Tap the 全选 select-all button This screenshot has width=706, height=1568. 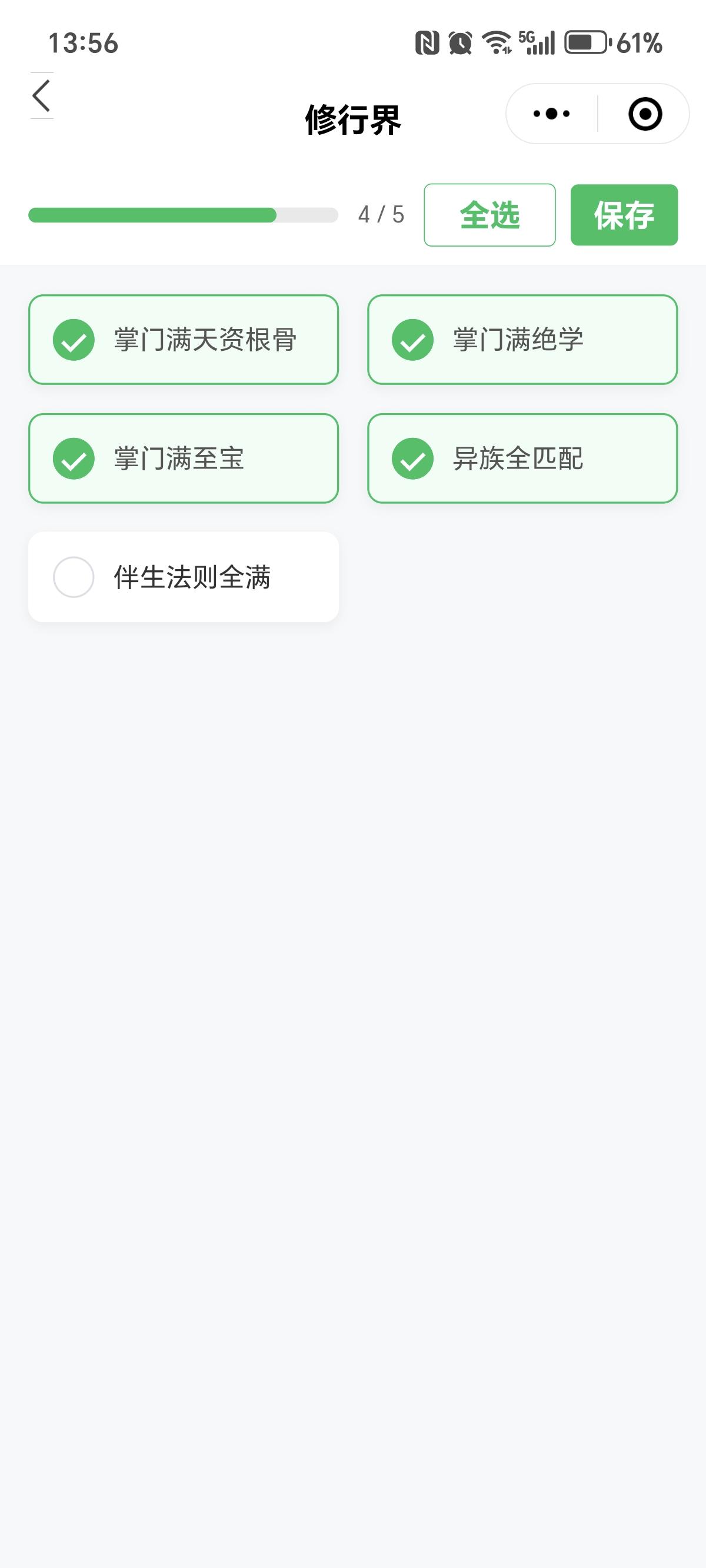tap(489, 215)
